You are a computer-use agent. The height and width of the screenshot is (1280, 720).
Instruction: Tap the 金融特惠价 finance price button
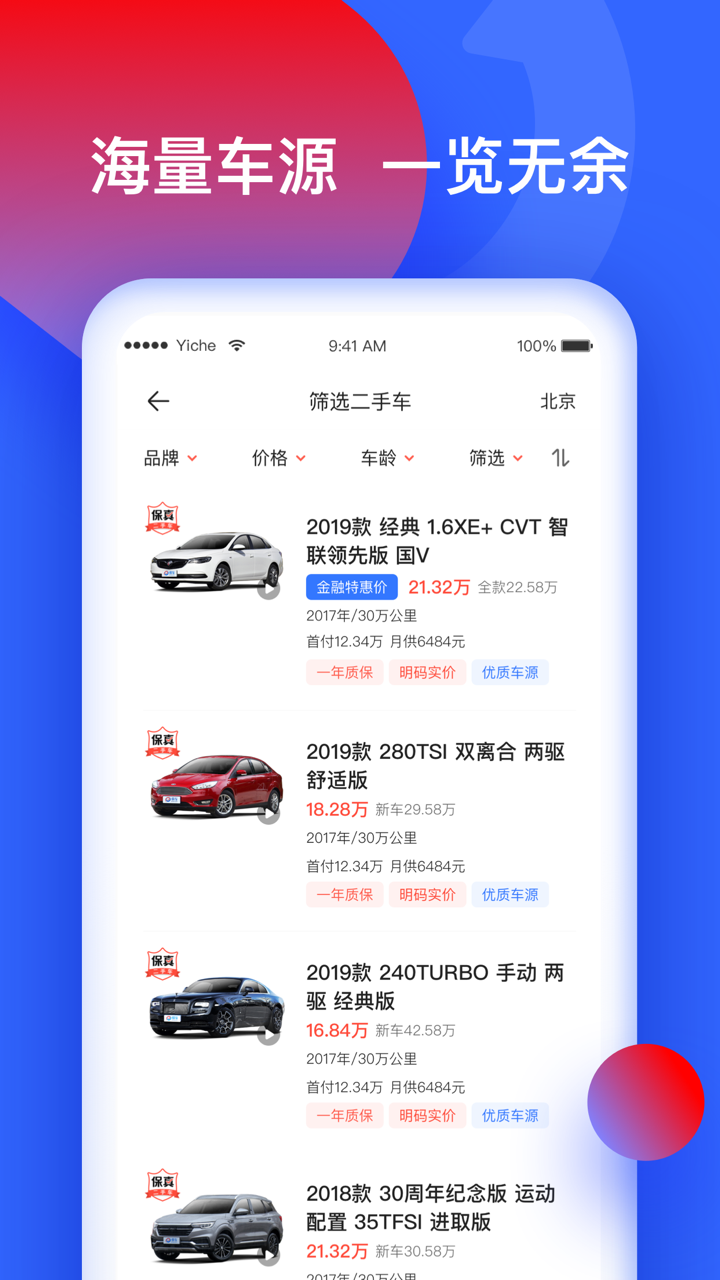351,587
